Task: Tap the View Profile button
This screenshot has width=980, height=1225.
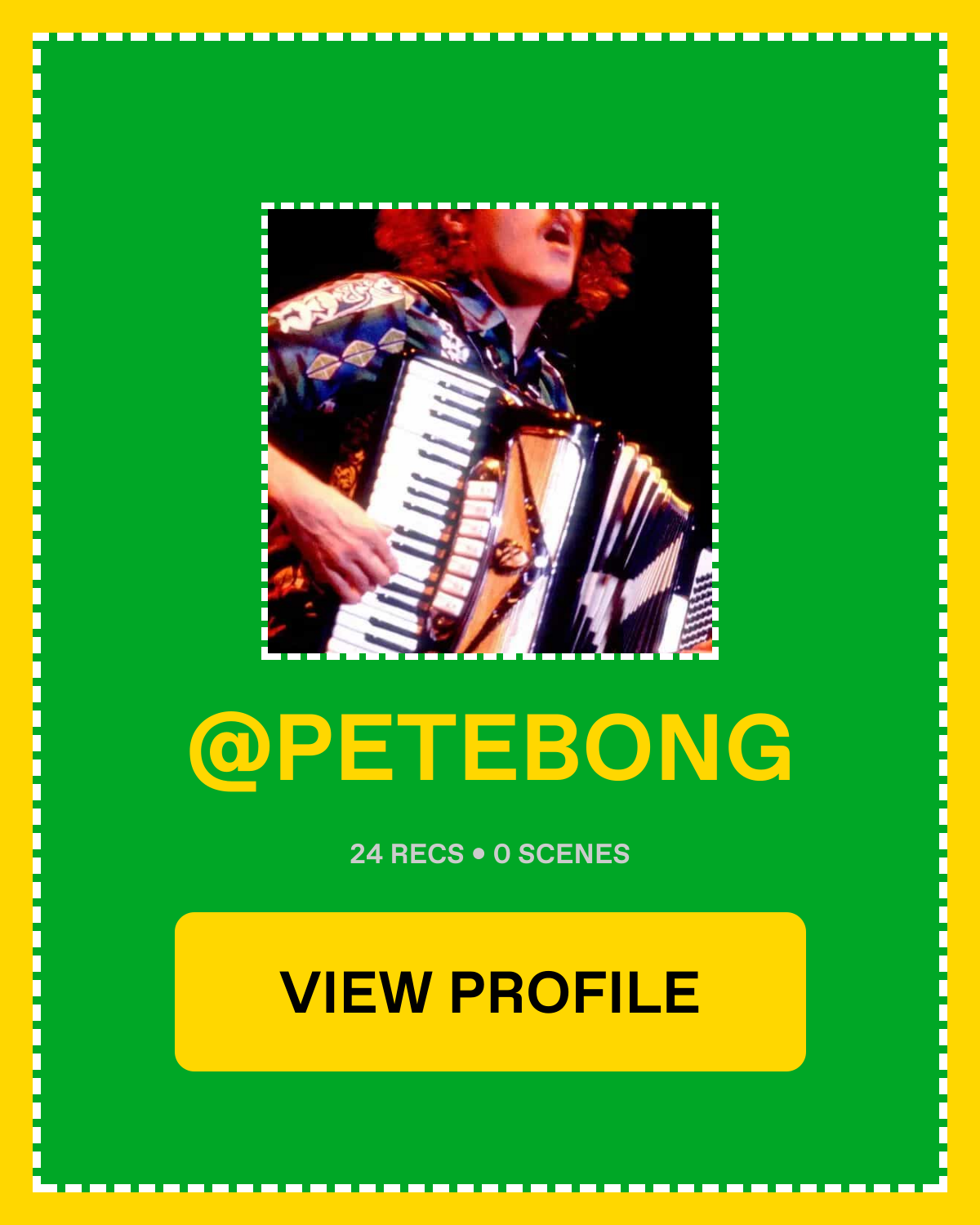Action: pos(490,991)
